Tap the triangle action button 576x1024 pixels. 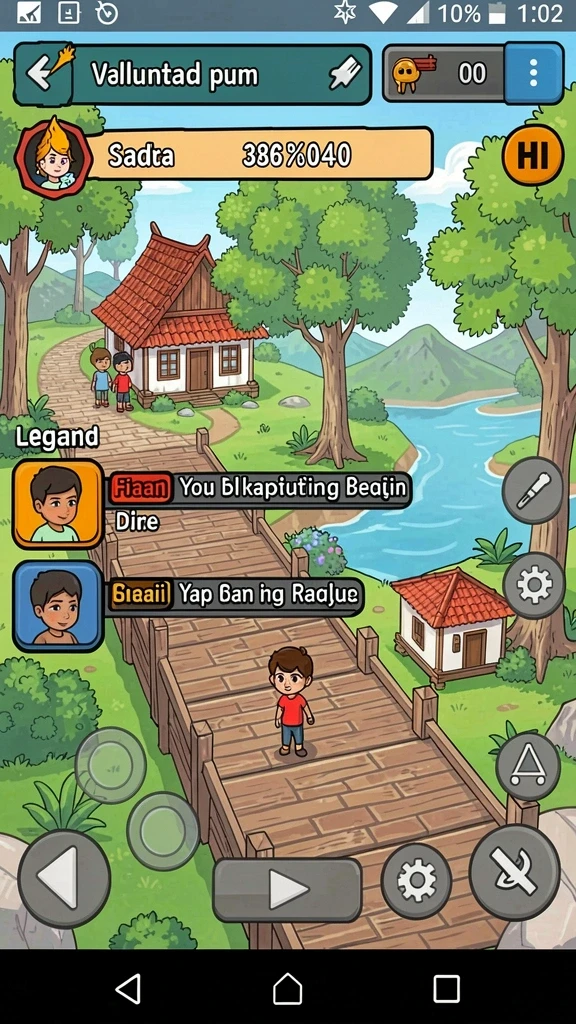528,765
